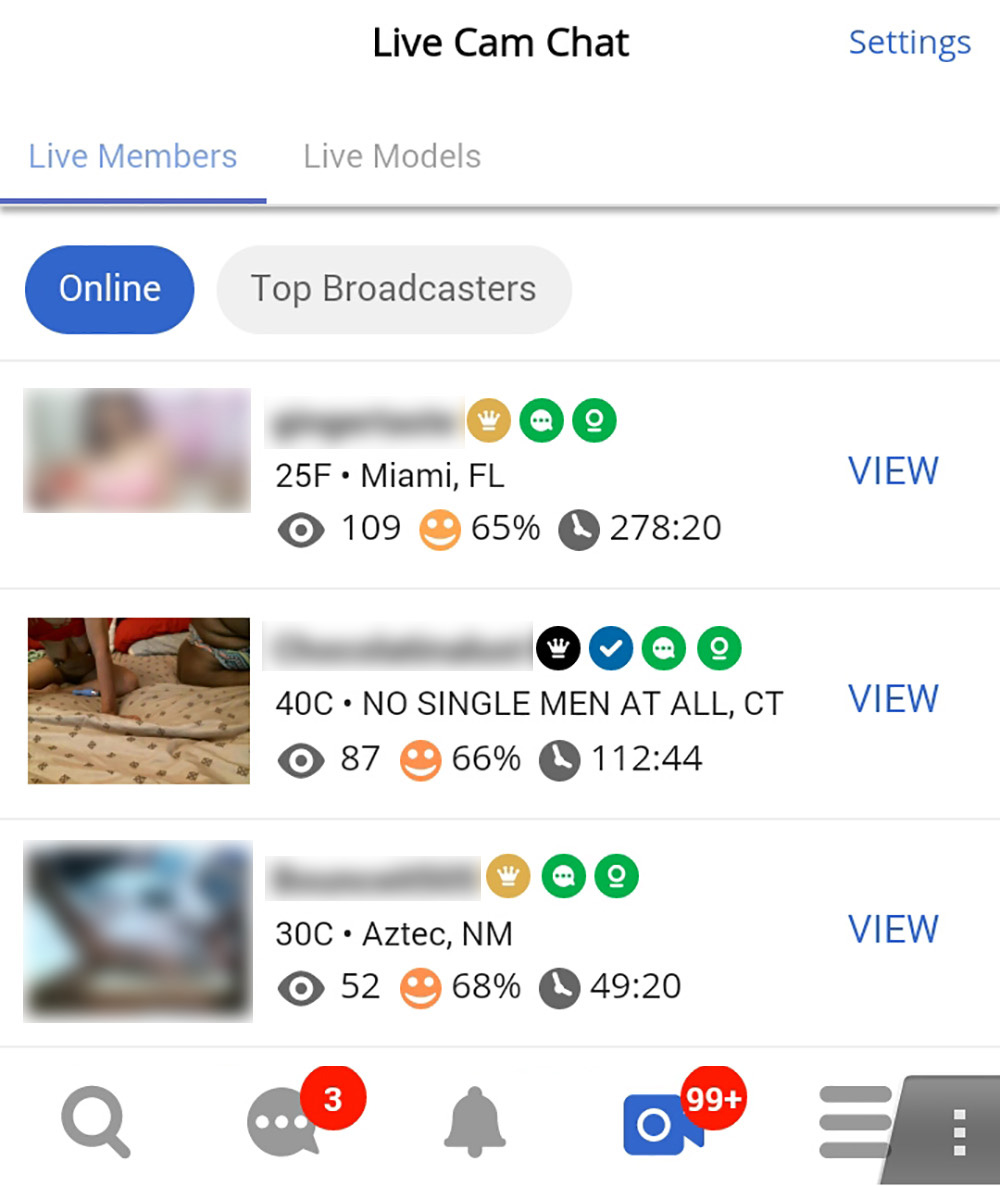
Task: View the Aztec, NM member's broadcast
Action: click(893, 929)
